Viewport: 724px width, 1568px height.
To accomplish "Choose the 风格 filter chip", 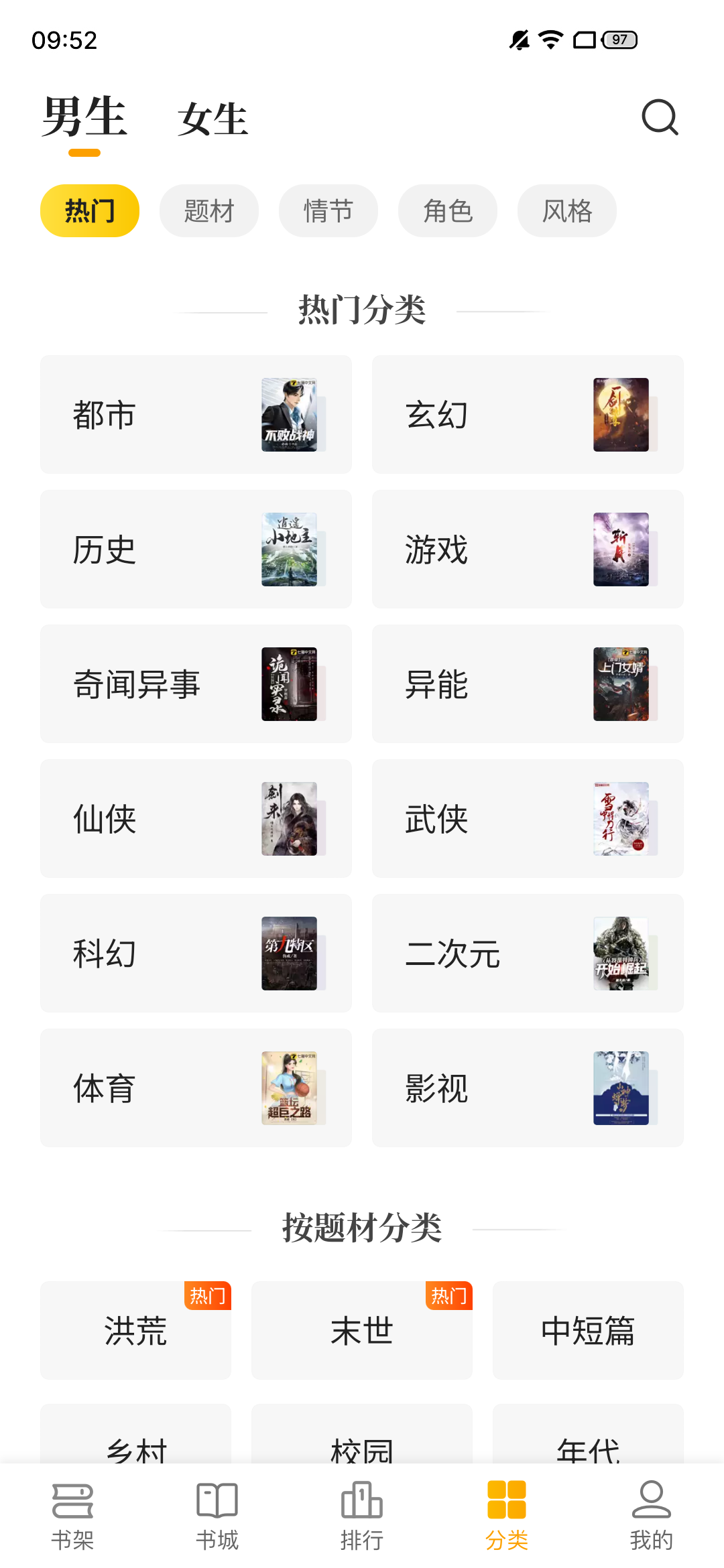I will point(566,210).
